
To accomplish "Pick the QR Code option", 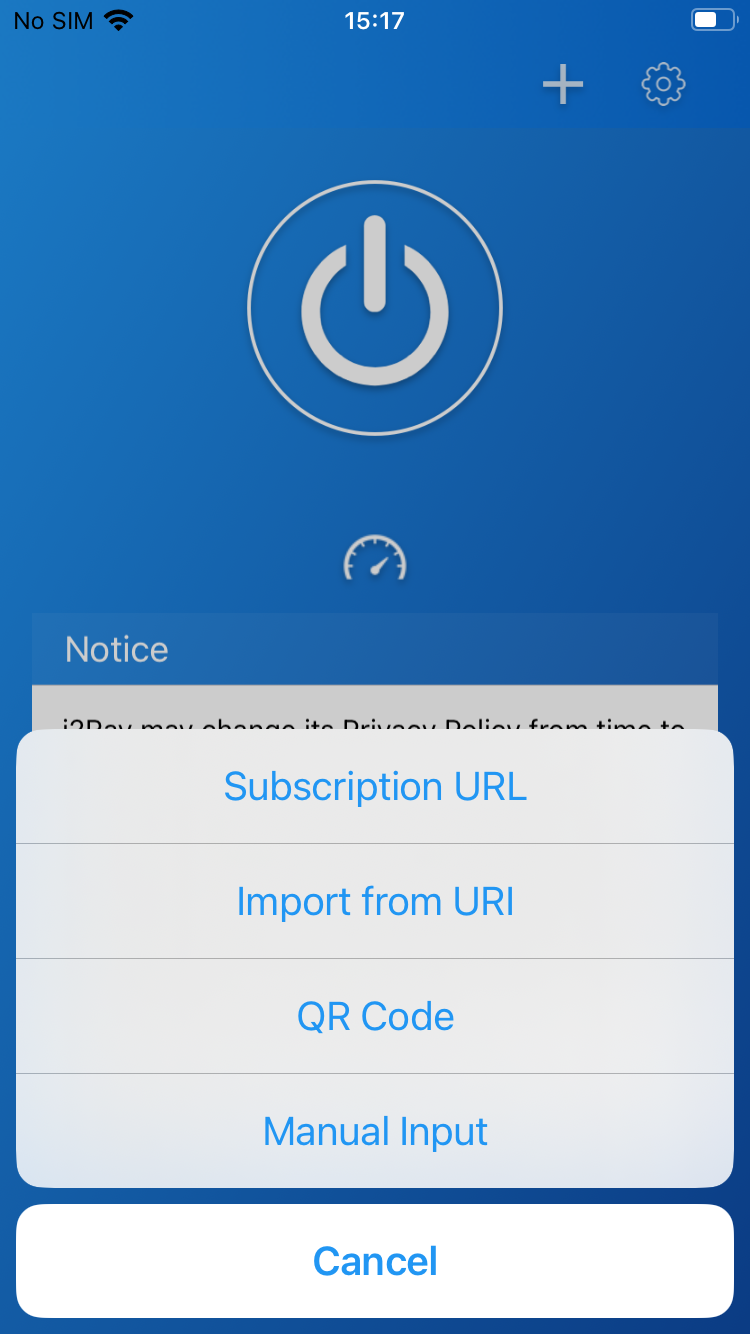I will pyautogui.click(x=375, y=1016).
